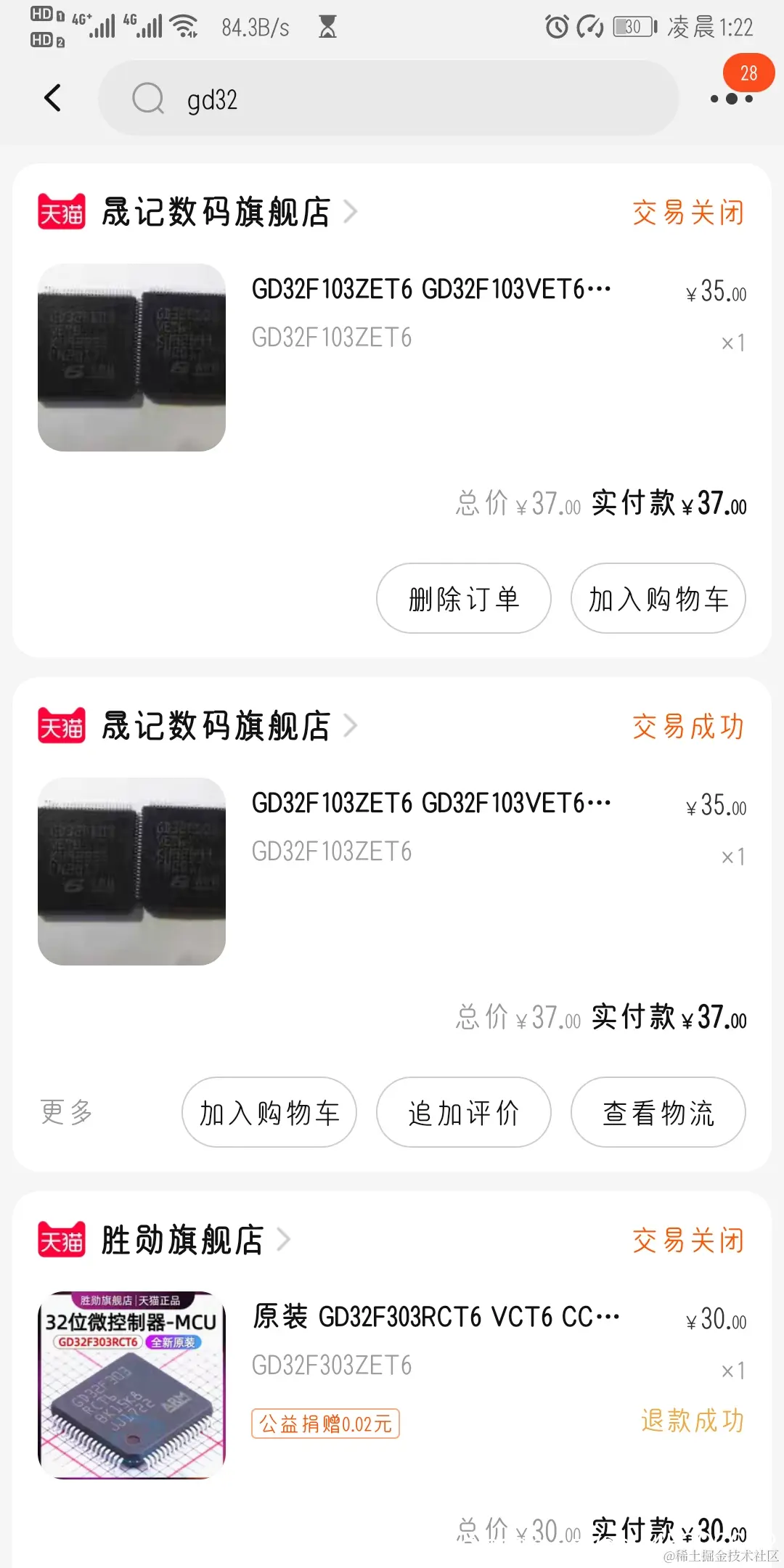Tap the hourglass icon in the status bar
The image size is (784, 1568).
328,27
